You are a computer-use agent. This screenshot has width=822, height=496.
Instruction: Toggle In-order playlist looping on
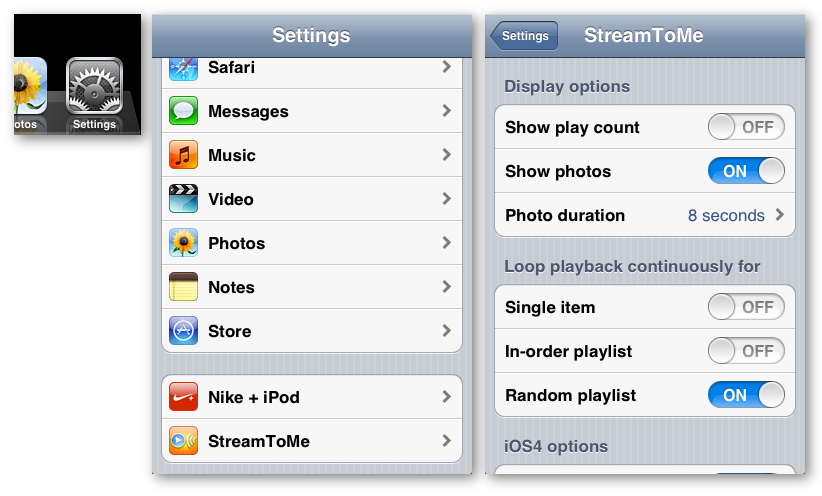[x=746, y=351]
